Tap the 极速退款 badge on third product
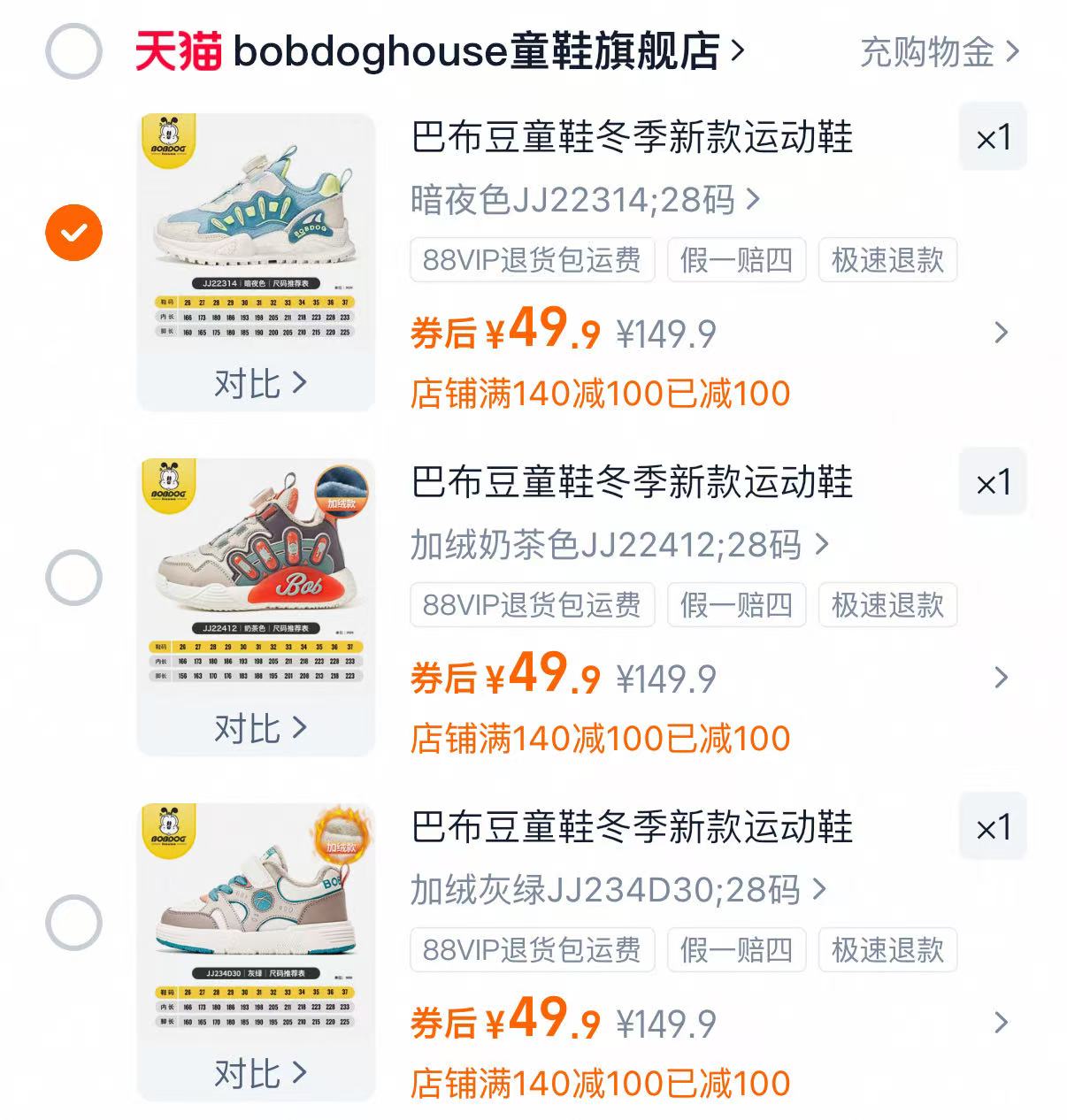The width and height of the screenshot is (1067, 1120). point(887,950)
